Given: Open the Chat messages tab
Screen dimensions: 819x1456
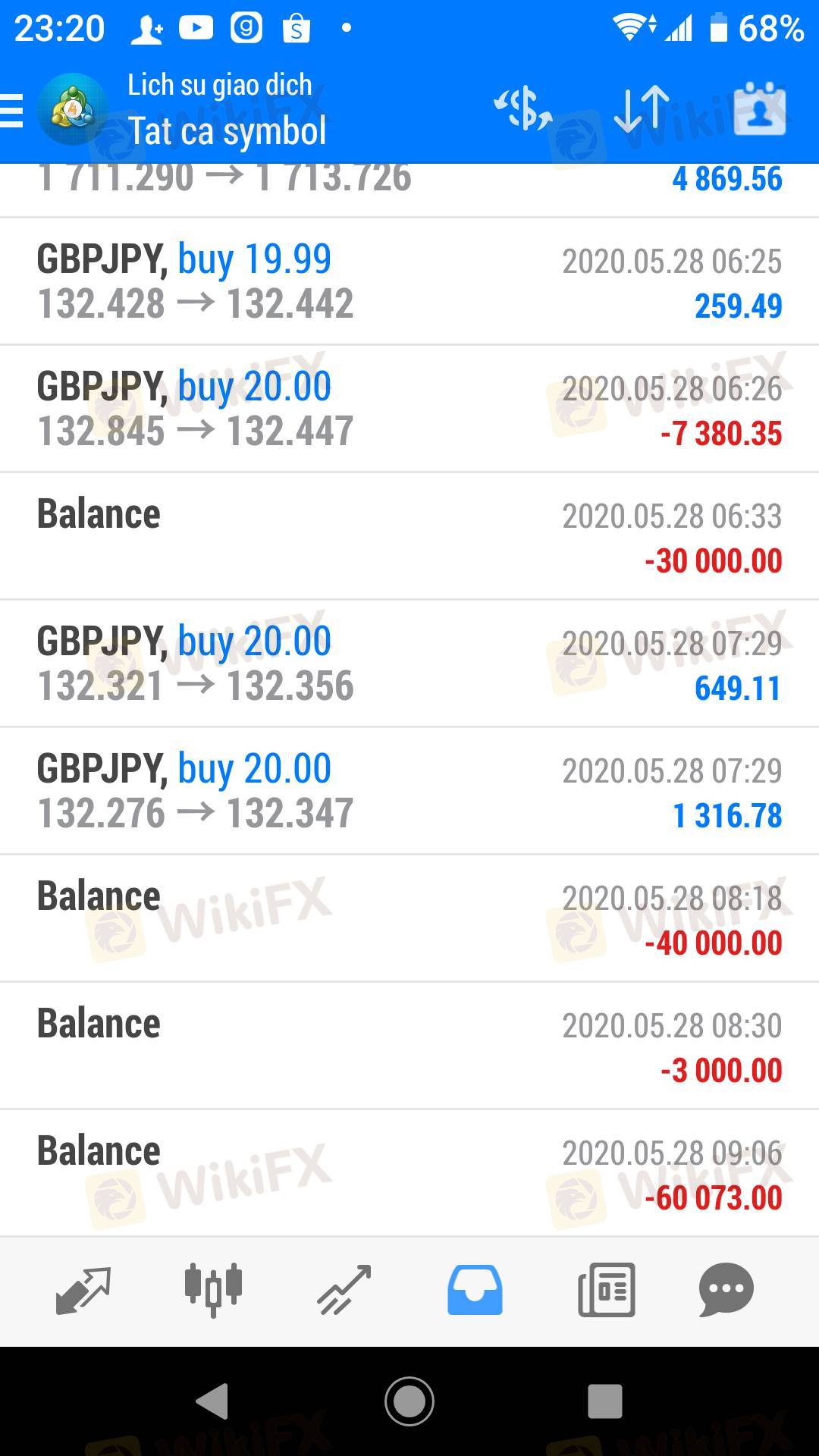Looking at the screenshot, I should pos(726,1290).
